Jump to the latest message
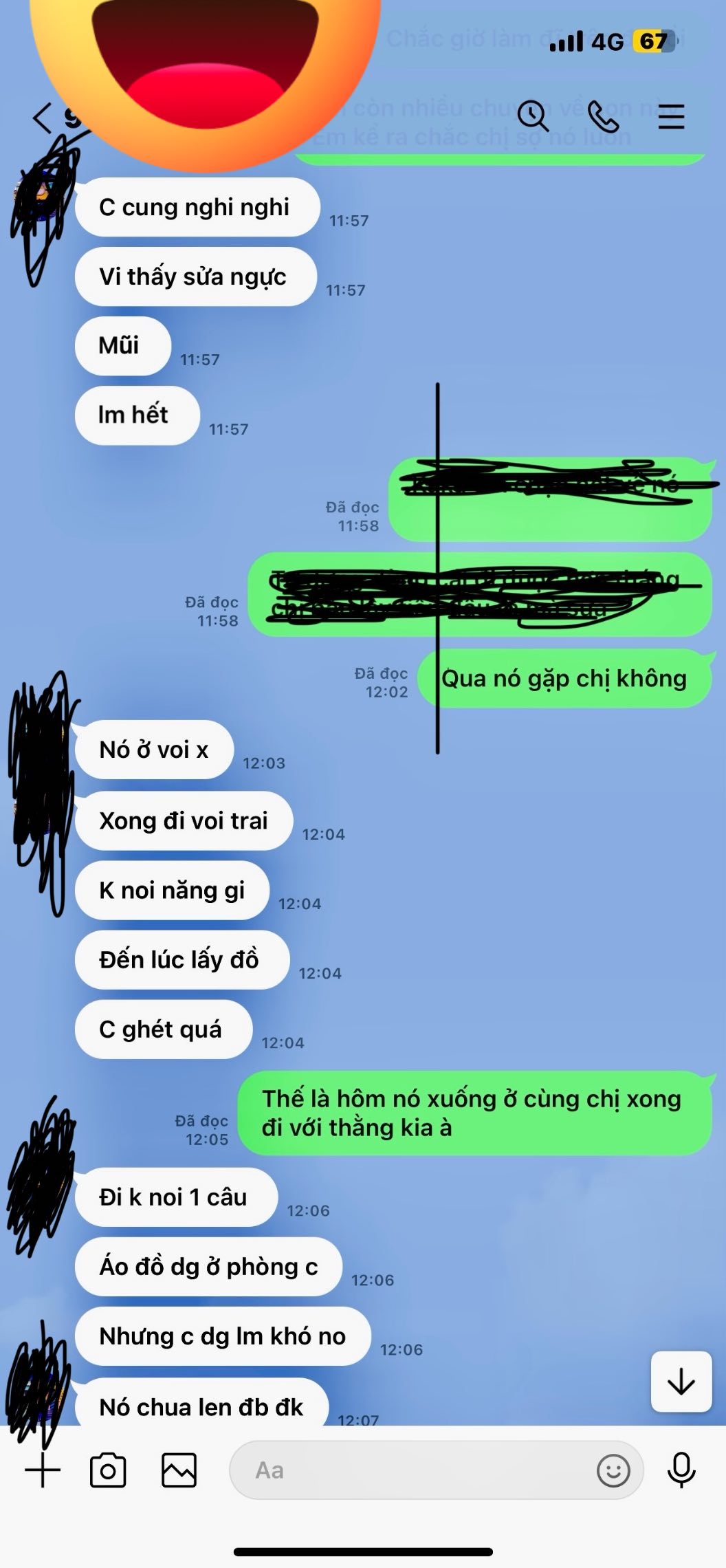This screenshot has height=1568, width=726. (681, 1382)
